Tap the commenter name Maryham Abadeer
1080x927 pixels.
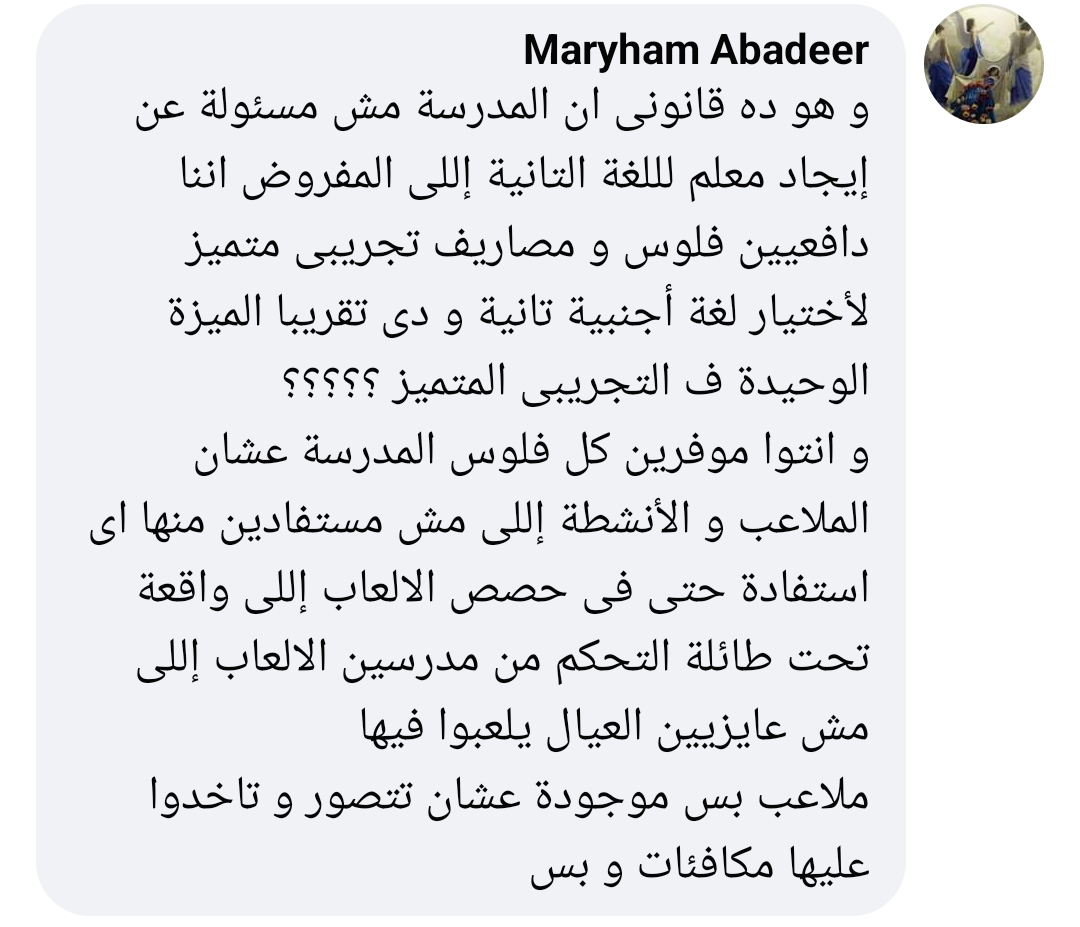[x=696, y=50]
